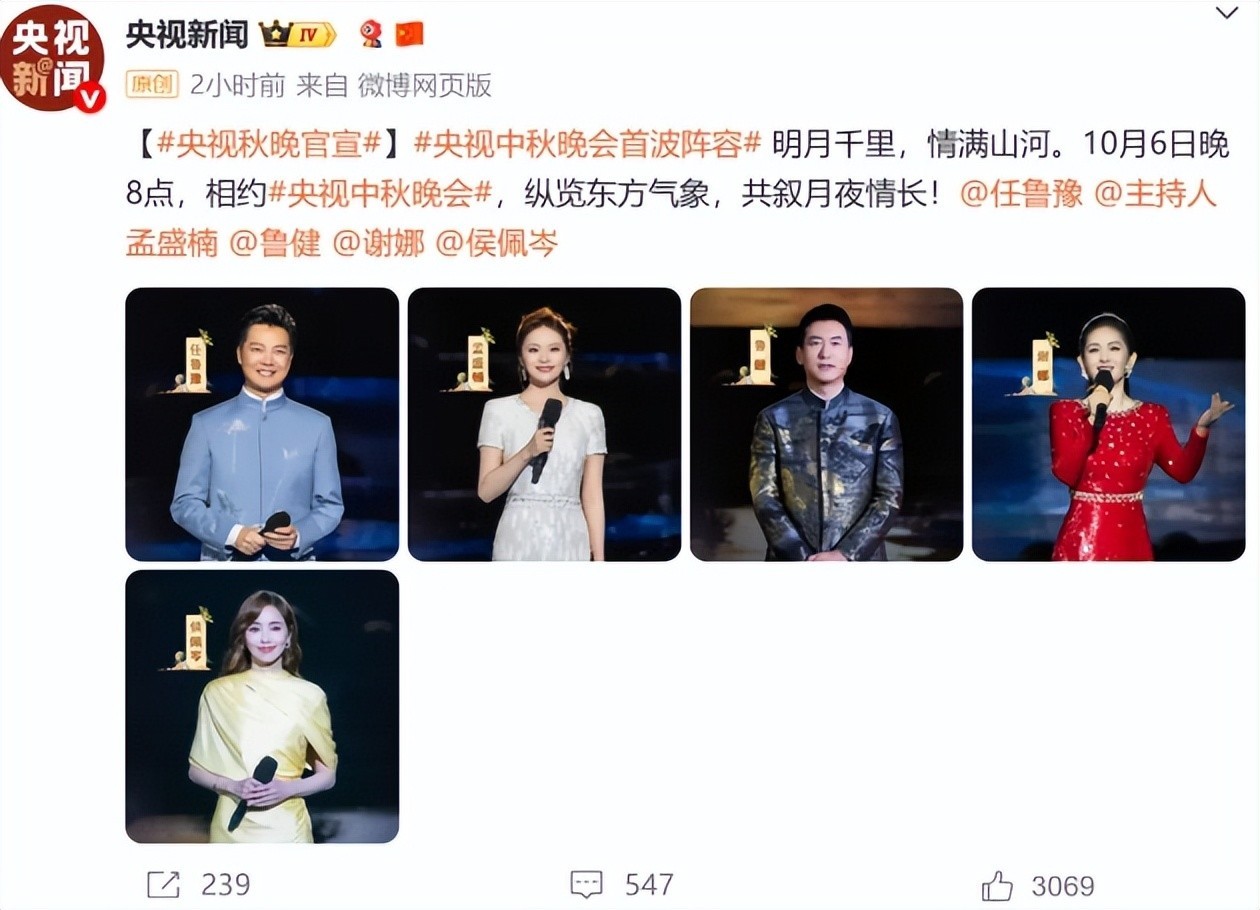Open the photo of woman in yellow dress
The height and width of the screenshot is (910, 1260).
pyautogui.click(x=262, y=706)
